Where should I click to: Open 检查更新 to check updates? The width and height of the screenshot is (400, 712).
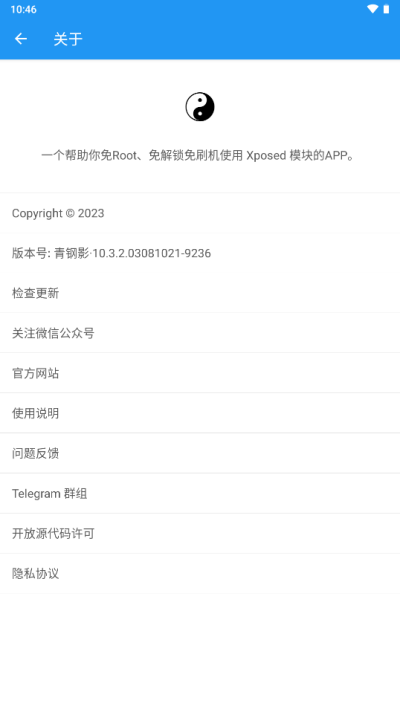coord(200,293)
